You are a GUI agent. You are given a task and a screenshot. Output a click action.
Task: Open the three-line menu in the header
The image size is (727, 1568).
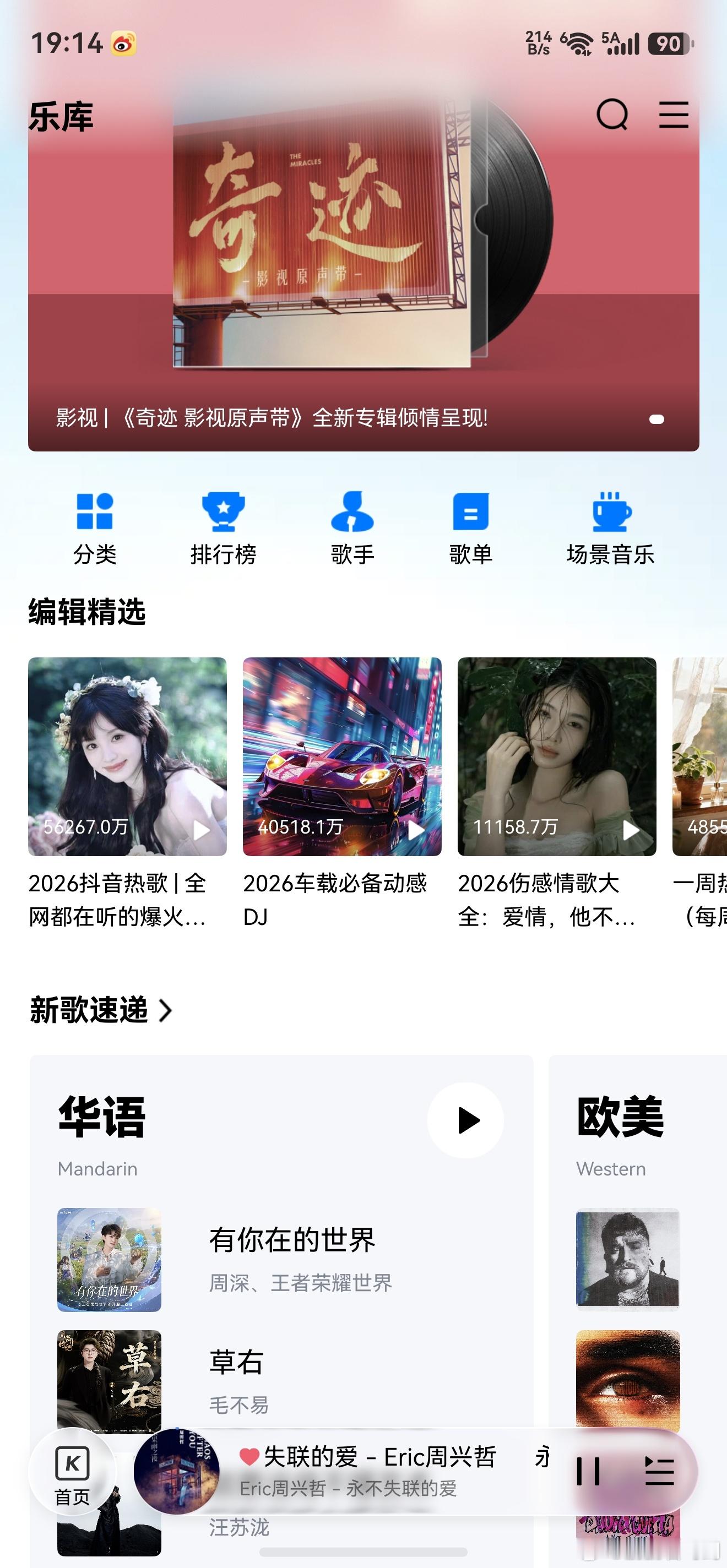pos(674,115)
